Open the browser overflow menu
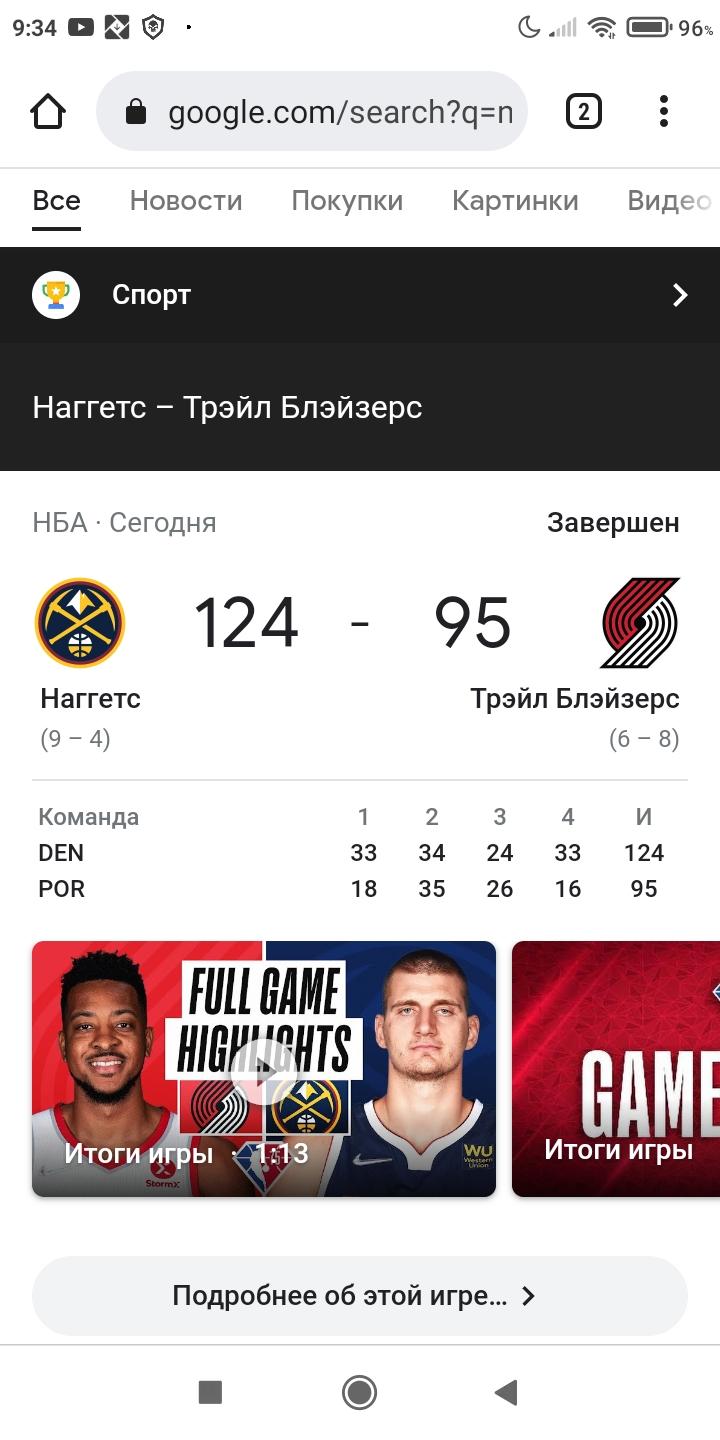This screenshot has height=1440, width=720. pyautogui.click(x=664, y=111)
